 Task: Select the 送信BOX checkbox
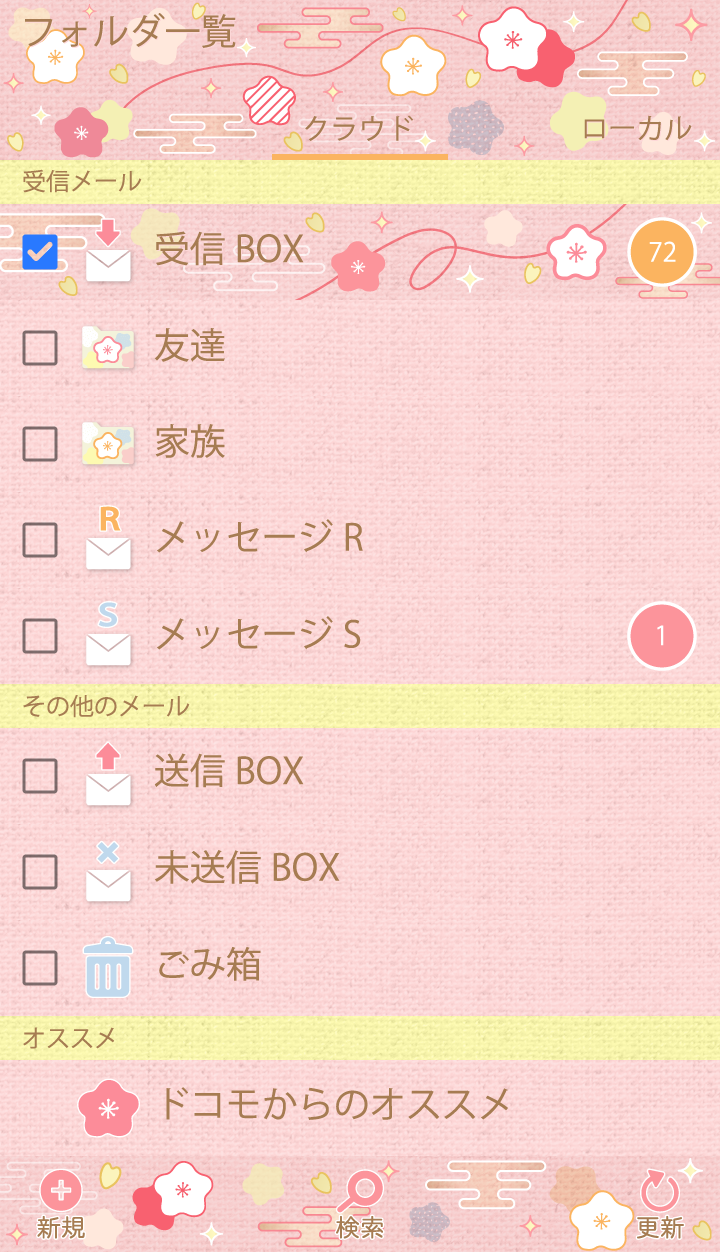tap(40, 775)
